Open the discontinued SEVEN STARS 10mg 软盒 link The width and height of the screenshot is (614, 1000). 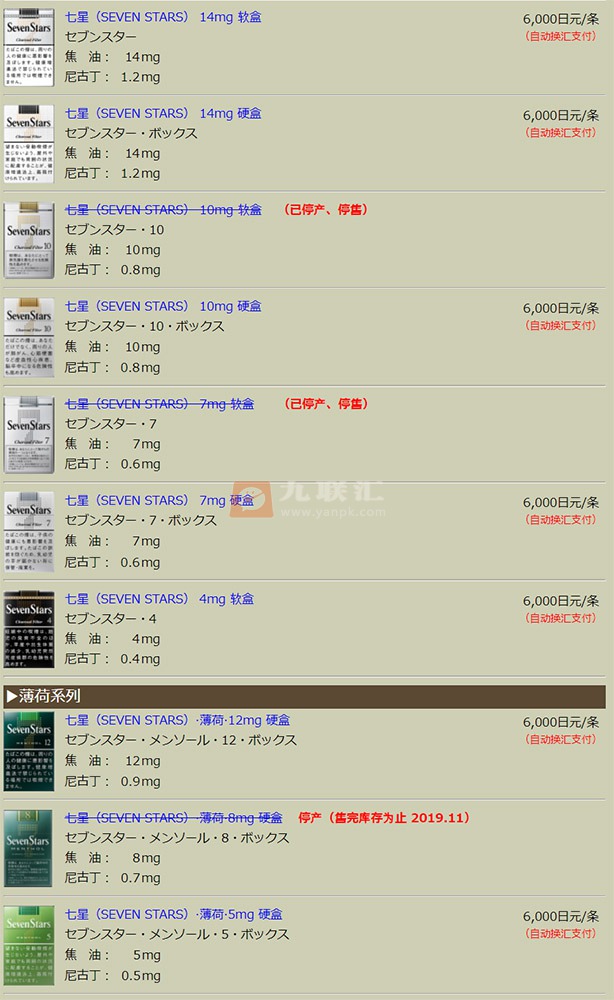tap(163, 210)
